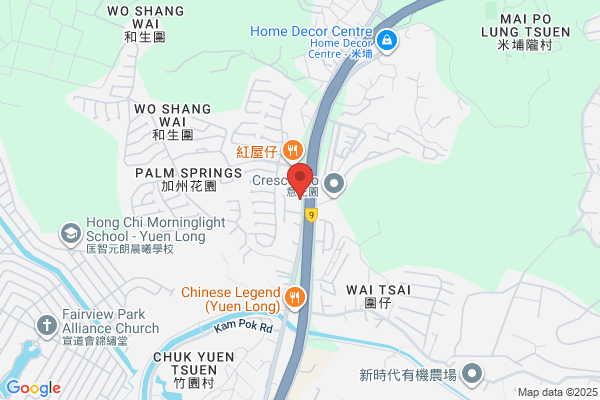600x400 pixels.
Task: Open Fairview Park Alliance Church marker
Action: pyautogui.click(x=47, y=327)
